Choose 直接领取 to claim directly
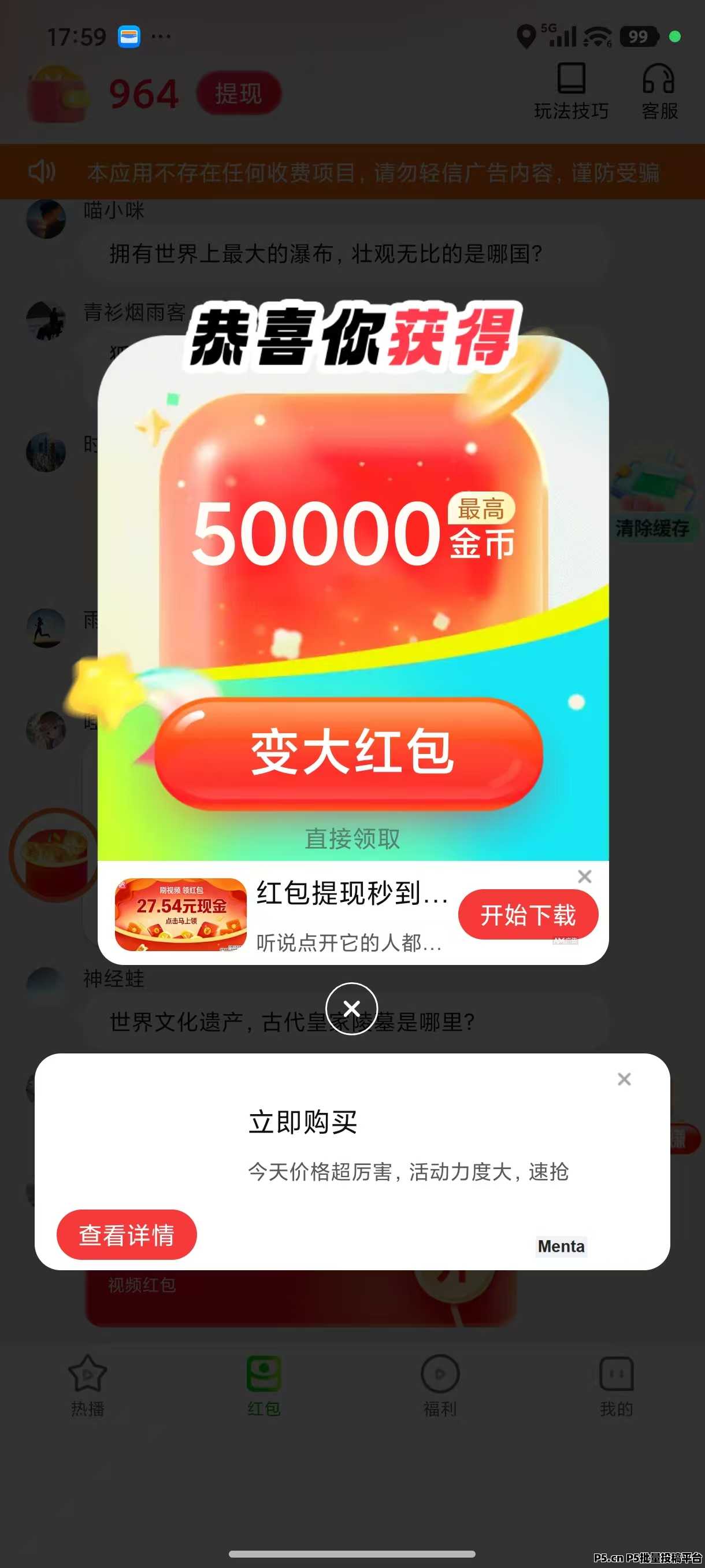The image size is (705, 1568). tap(352, 838)
